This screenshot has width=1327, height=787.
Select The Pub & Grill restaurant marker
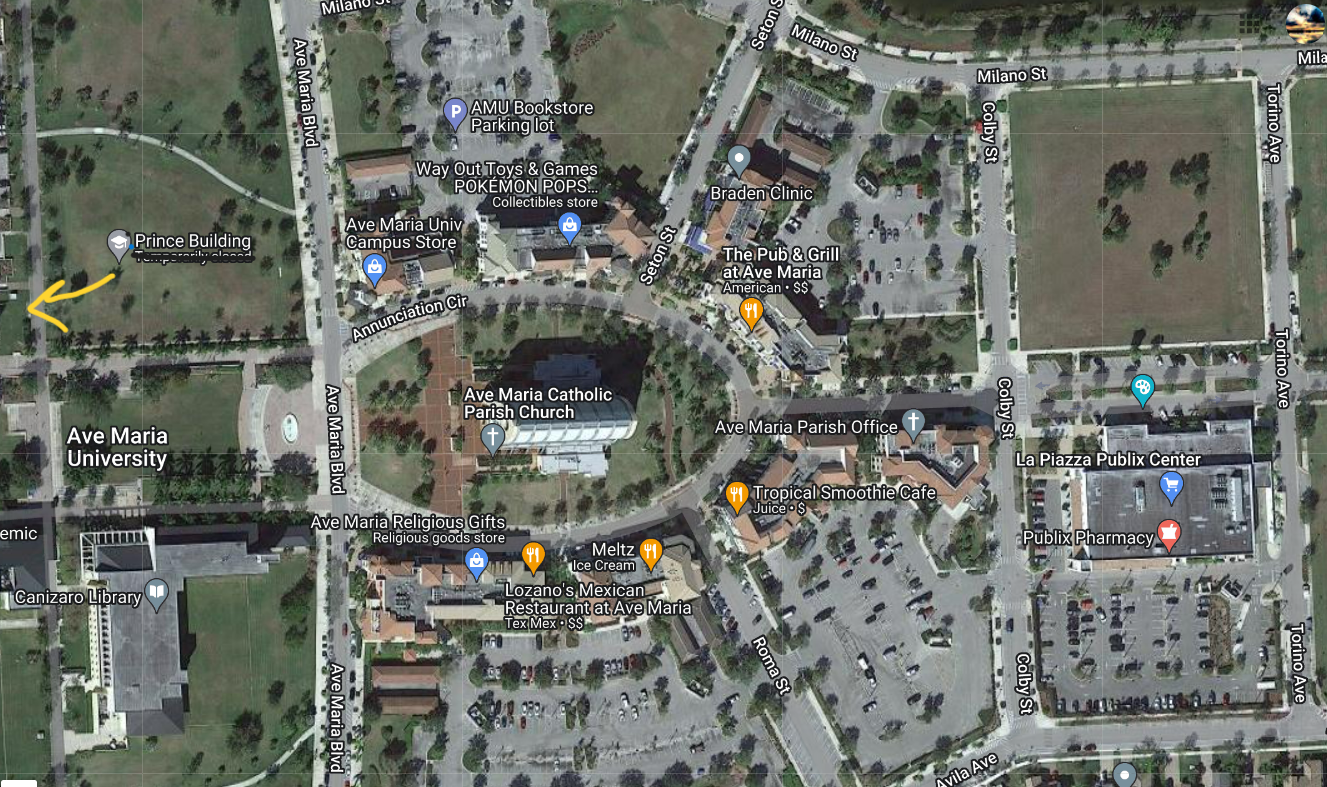coord(751,313)
